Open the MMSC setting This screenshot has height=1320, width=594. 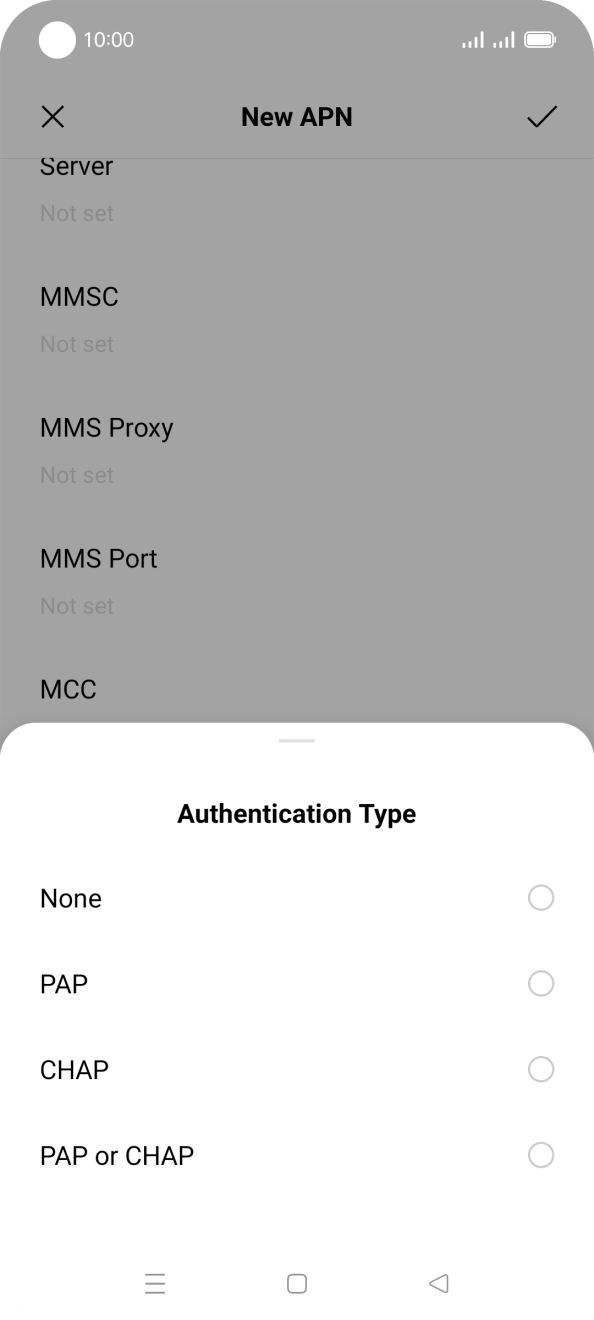(297, 320)
